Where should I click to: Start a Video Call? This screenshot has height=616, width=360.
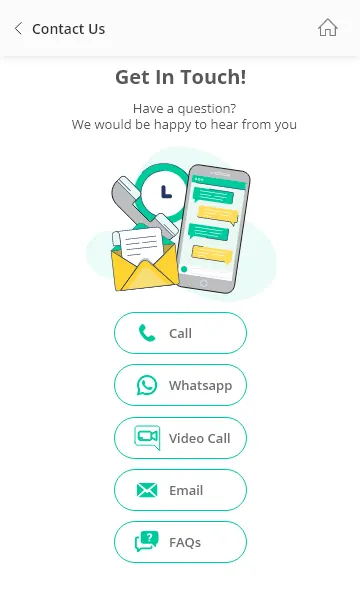[x=180, y=438]
